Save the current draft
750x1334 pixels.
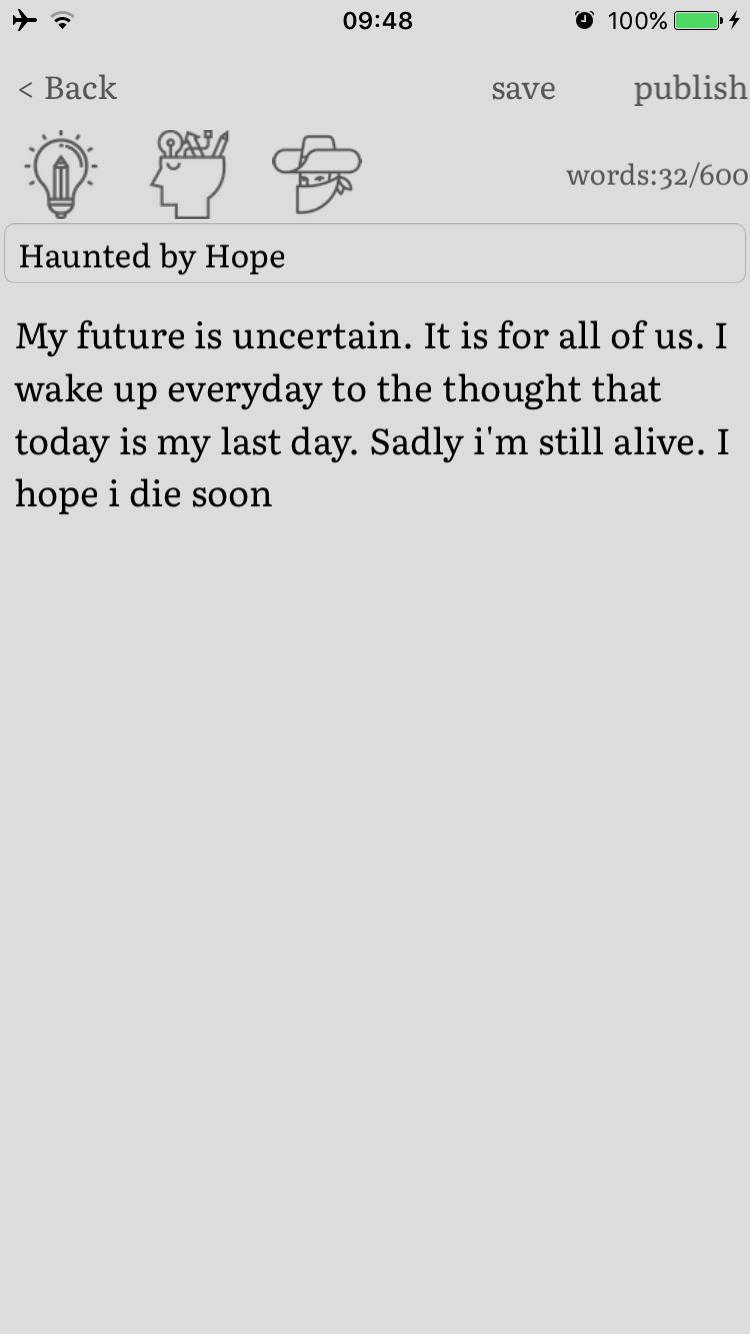tap(523, 88)
